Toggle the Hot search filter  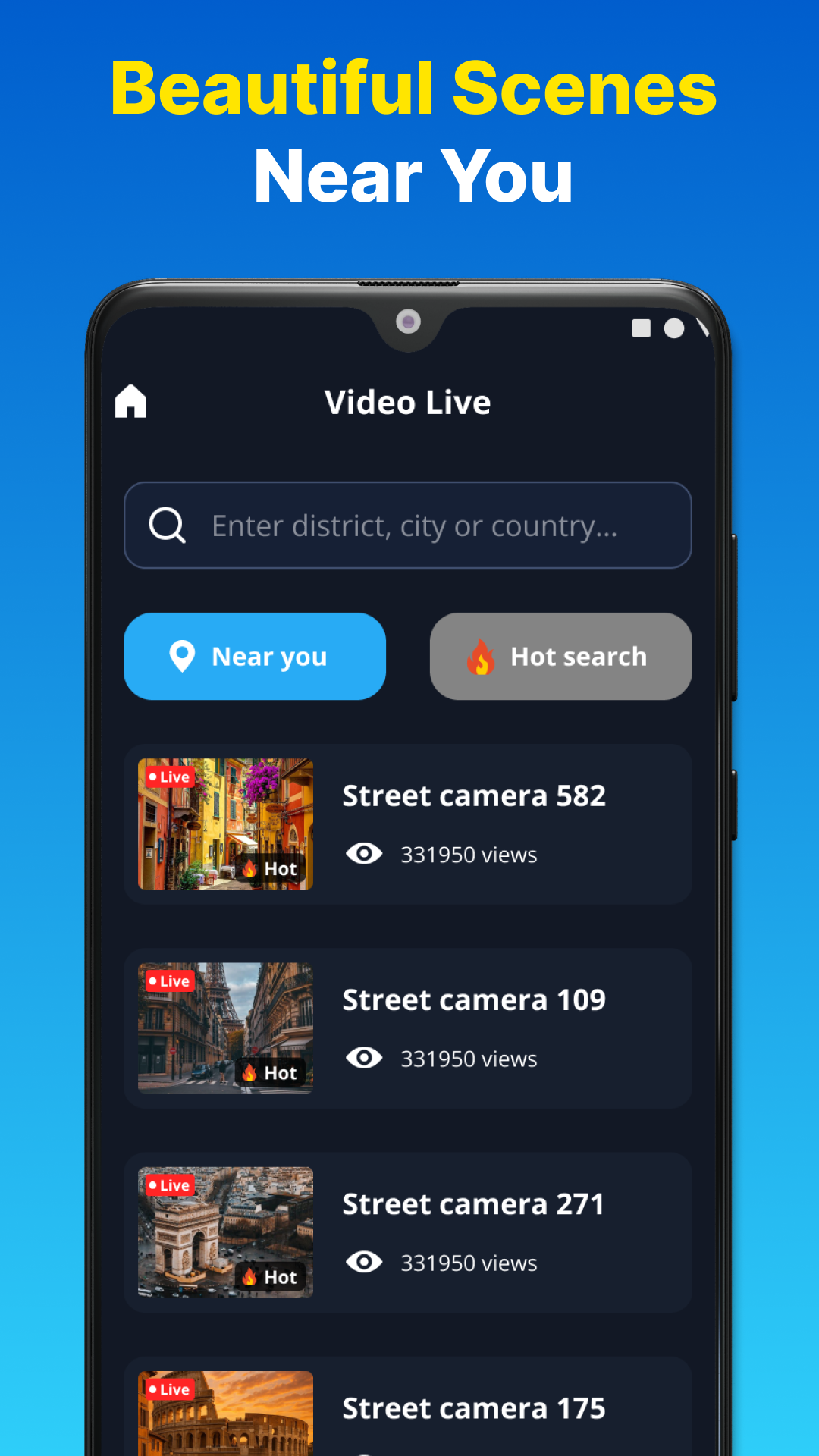click(x=560, y=656)
